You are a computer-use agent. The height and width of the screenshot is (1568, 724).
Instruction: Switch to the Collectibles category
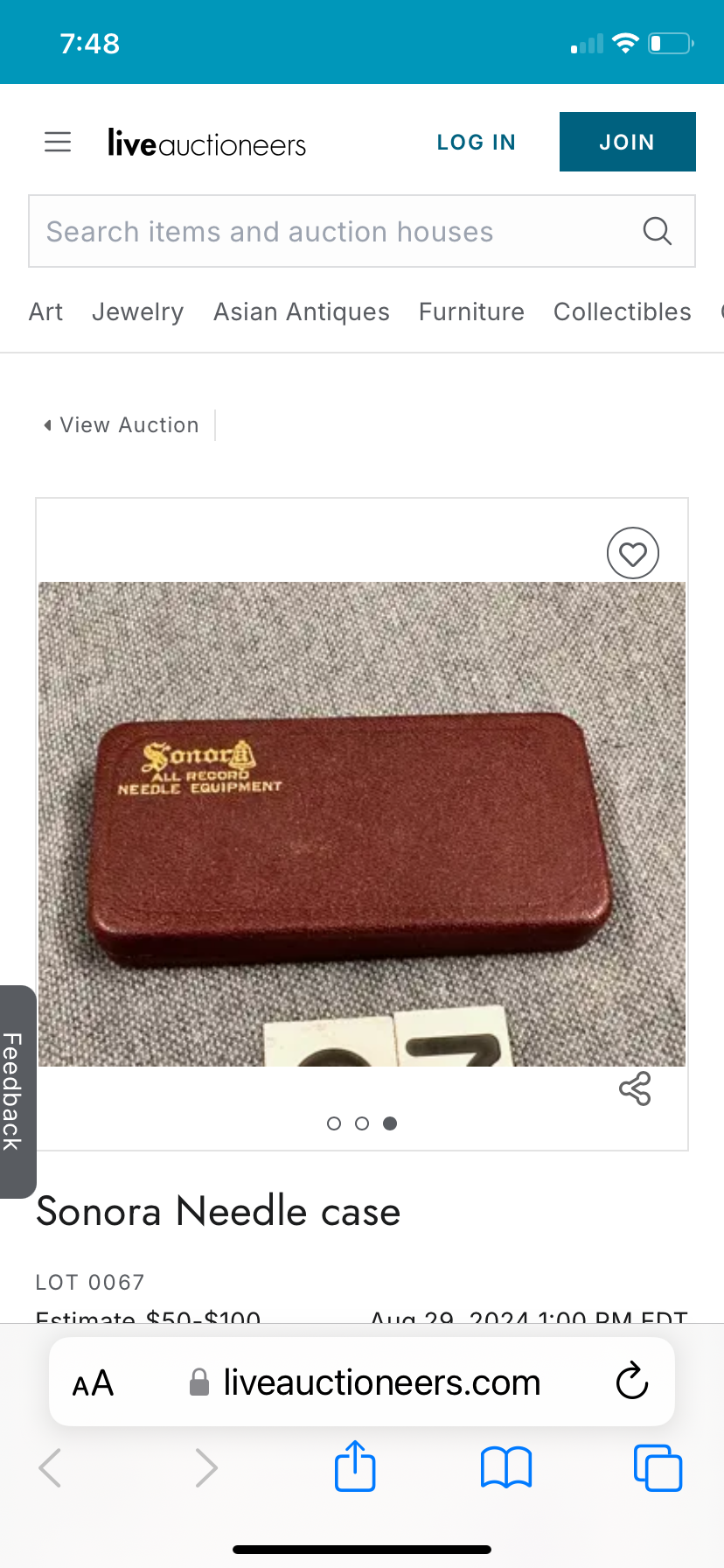coord(622,312)
